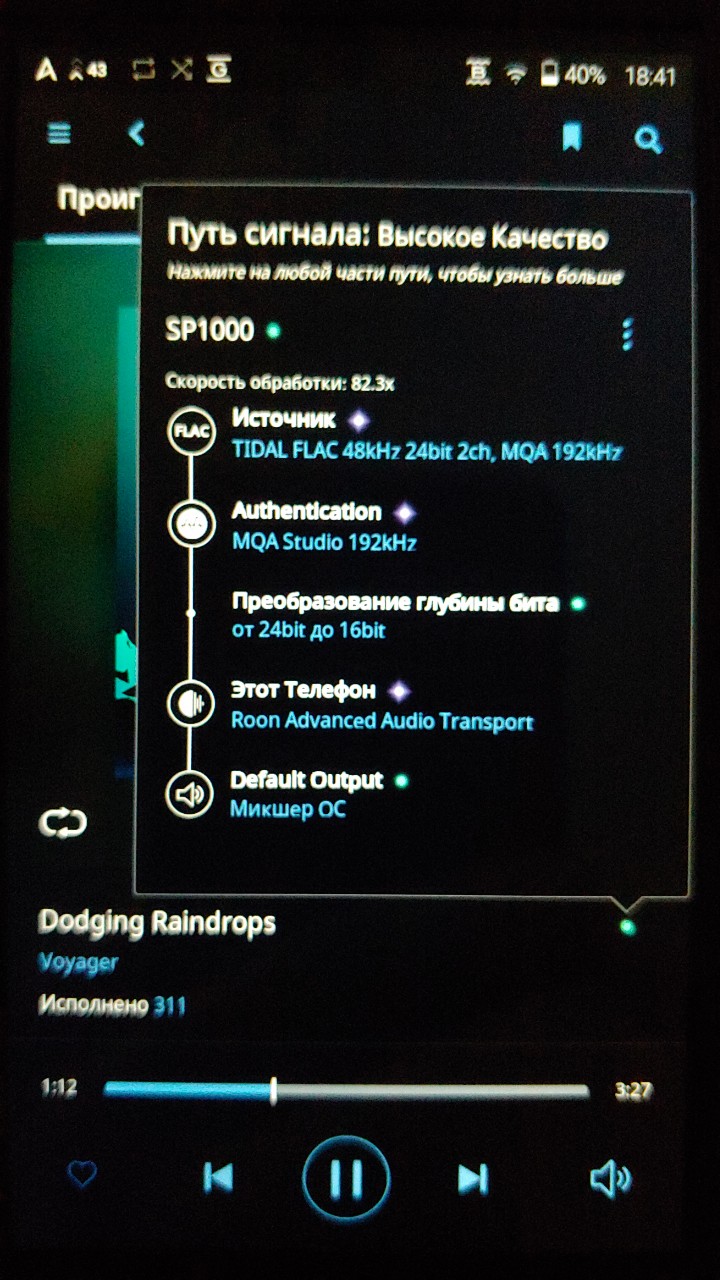Open the hamburger navigation menu
This screenshot has width=720, height=1280.
[59, 134]
